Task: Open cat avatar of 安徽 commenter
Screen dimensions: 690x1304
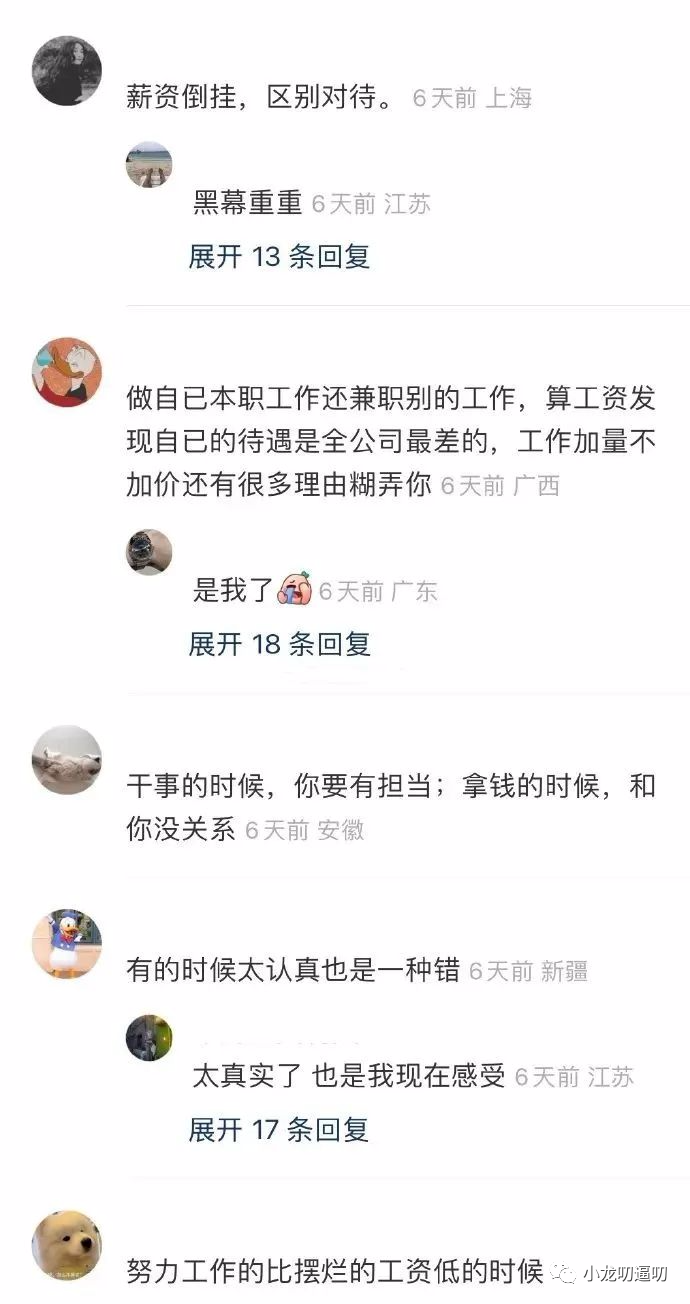Action: click(x=67, y=760)
